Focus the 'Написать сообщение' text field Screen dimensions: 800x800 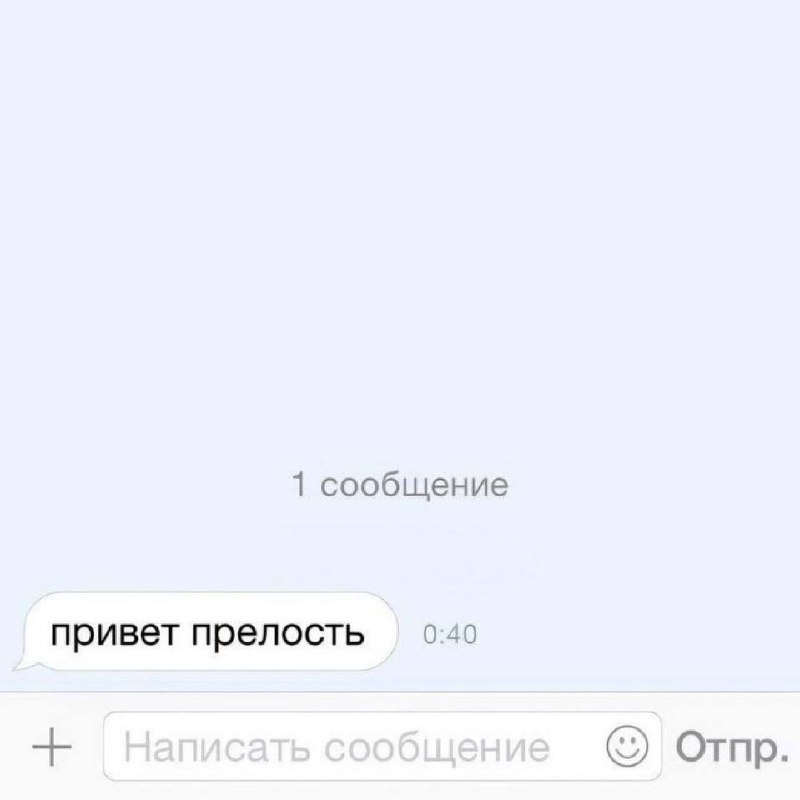pos(340,748)
